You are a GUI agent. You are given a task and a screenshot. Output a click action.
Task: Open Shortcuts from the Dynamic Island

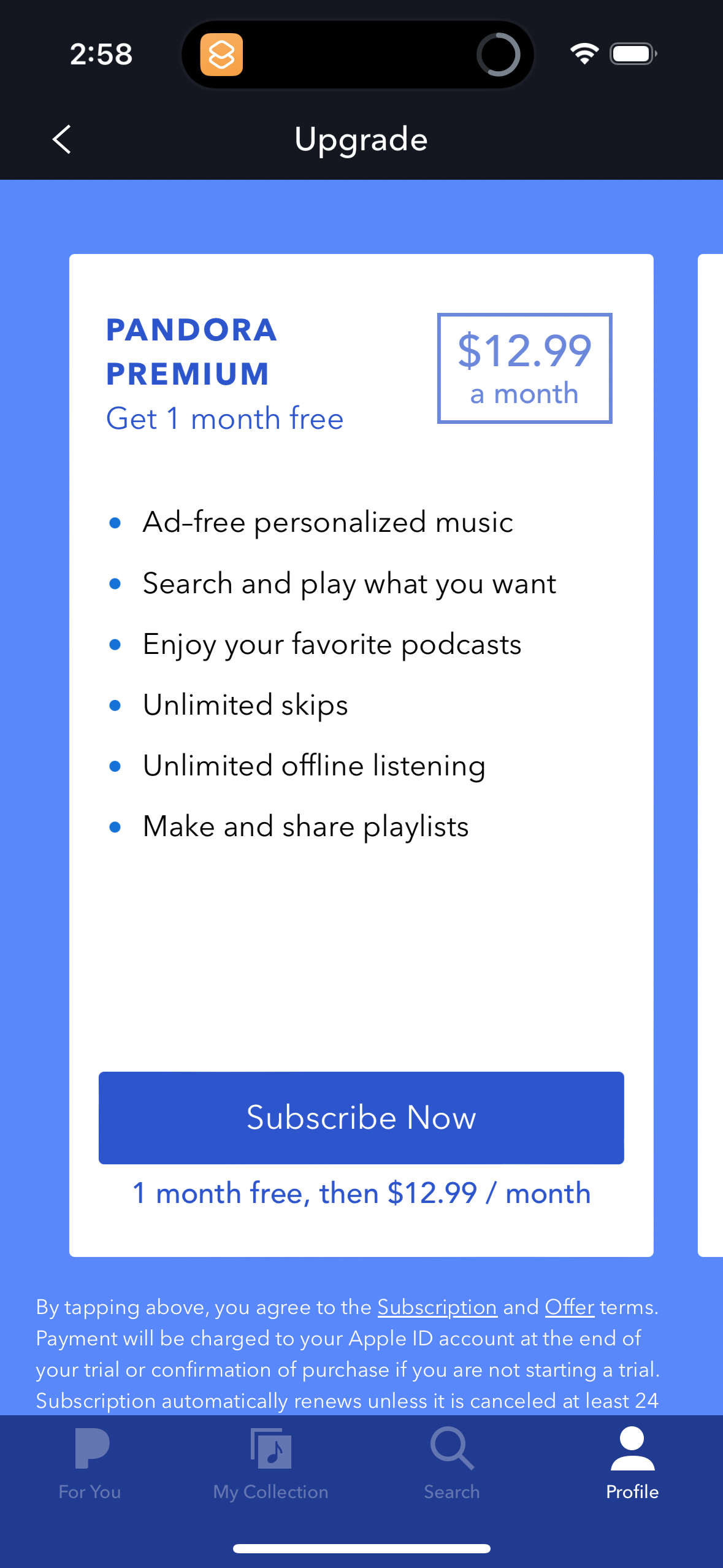[223, 55]
